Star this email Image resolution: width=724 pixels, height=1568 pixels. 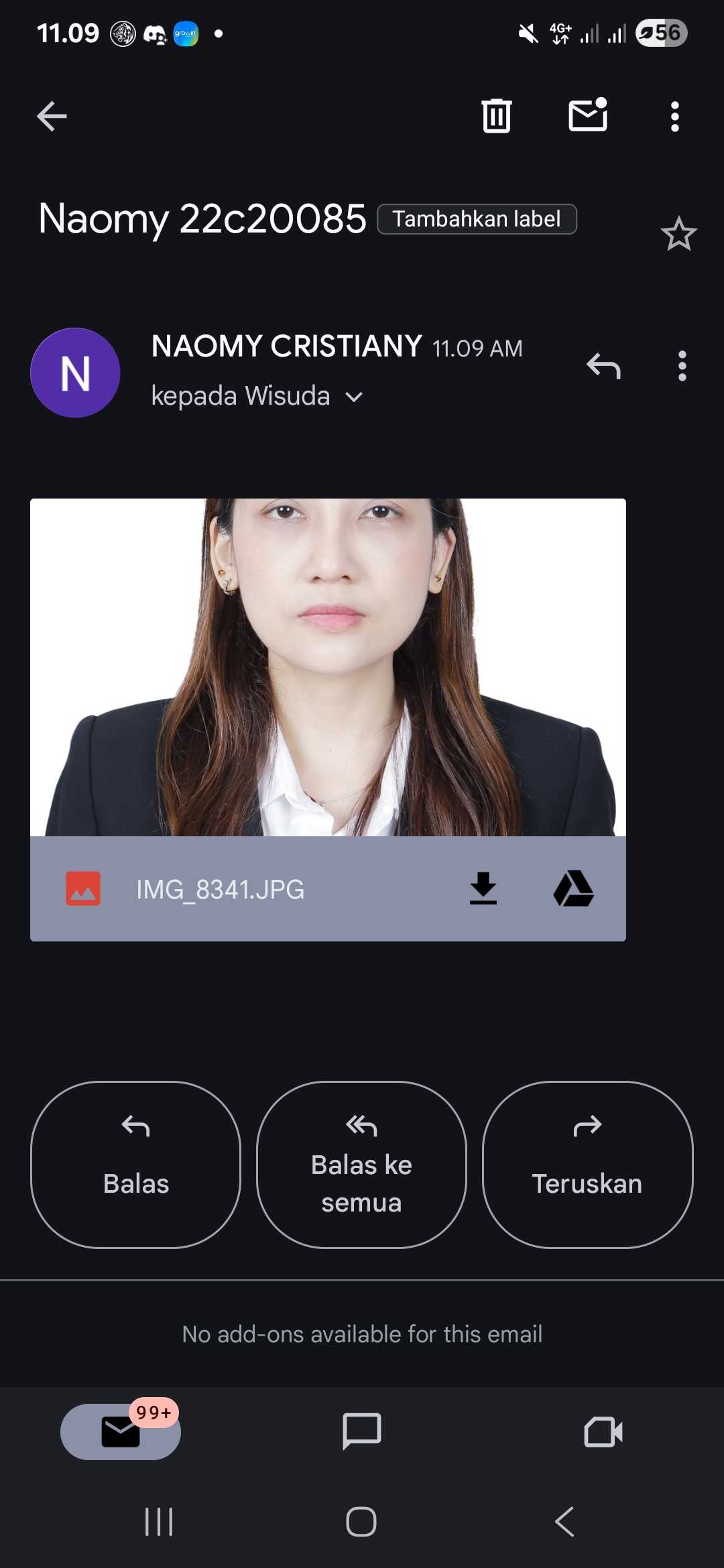tap(678, 234)
